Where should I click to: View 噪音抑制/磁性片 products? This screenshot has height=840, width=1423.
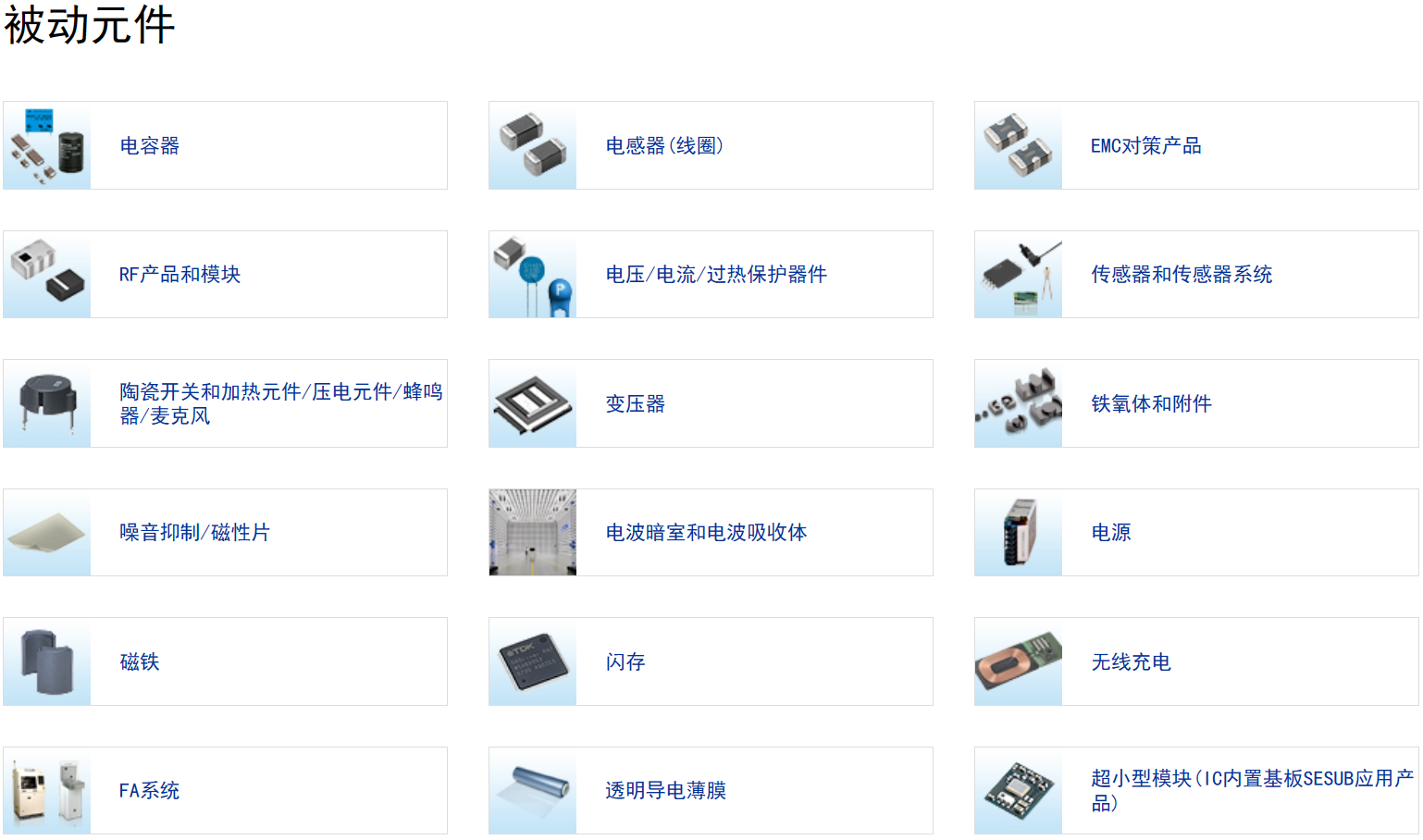click(194, 533)
